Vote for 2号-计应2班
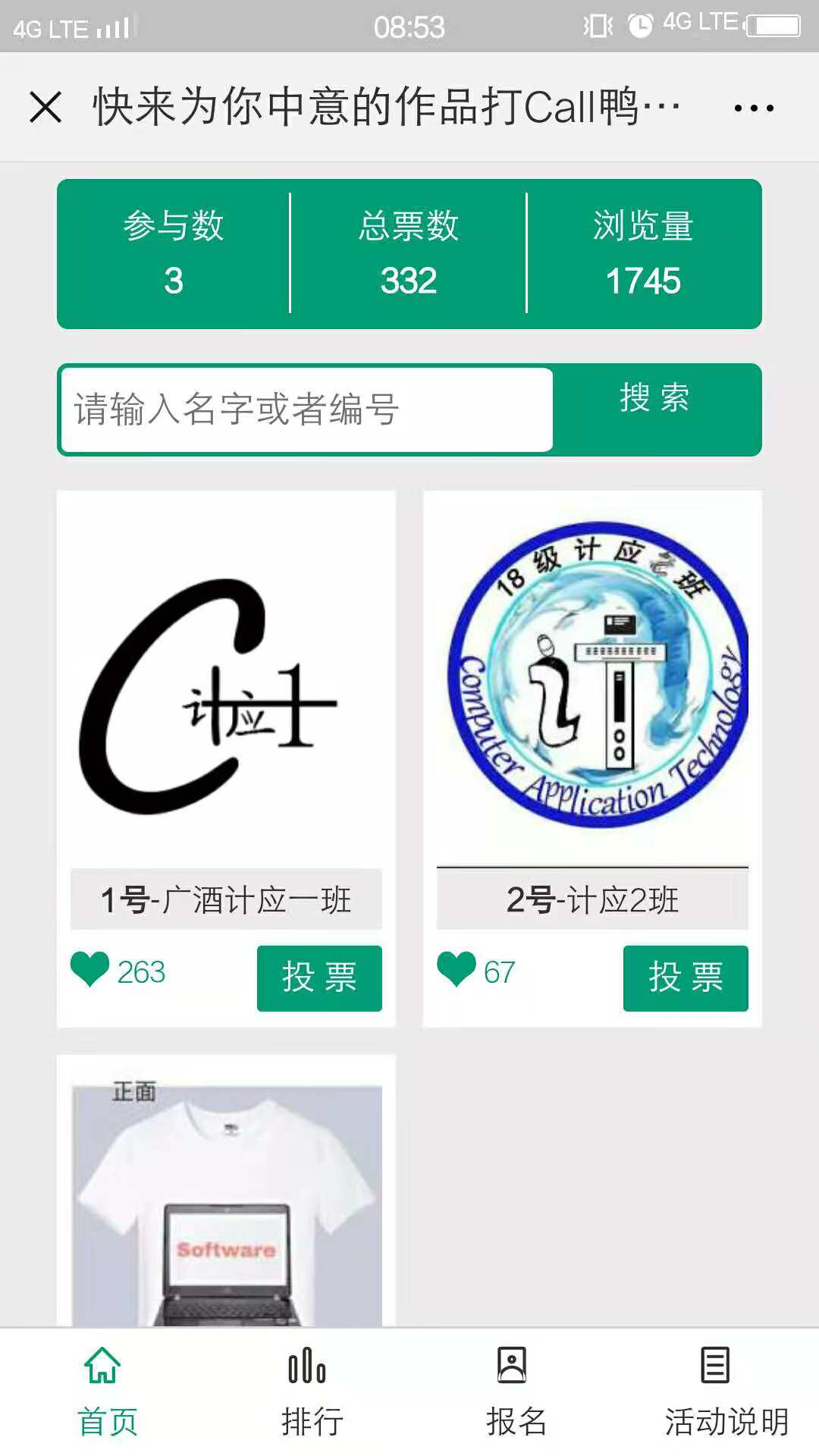 [x=686, y=977]
